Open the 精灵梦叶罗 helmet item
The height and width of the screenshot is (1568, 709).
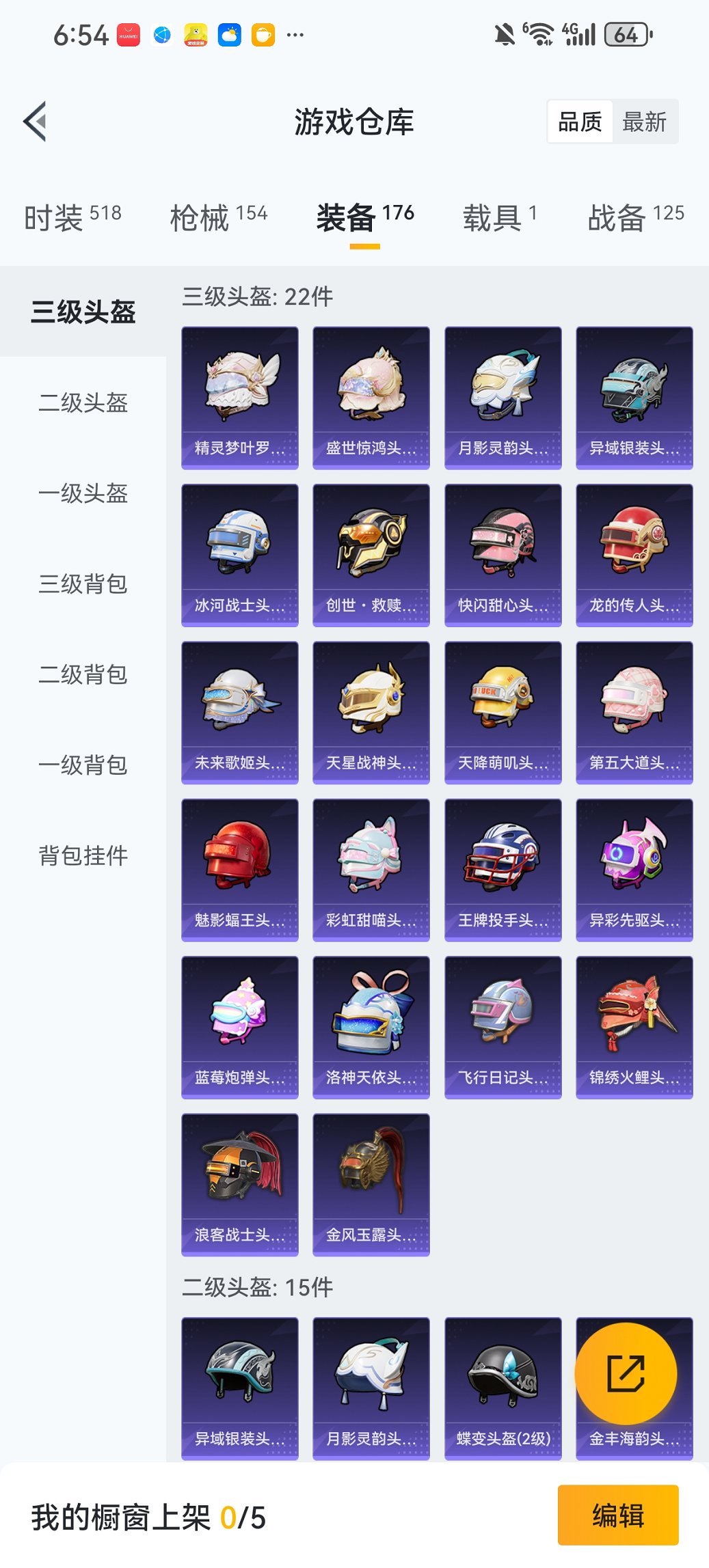pyautogui.click(x=239, y=396)
